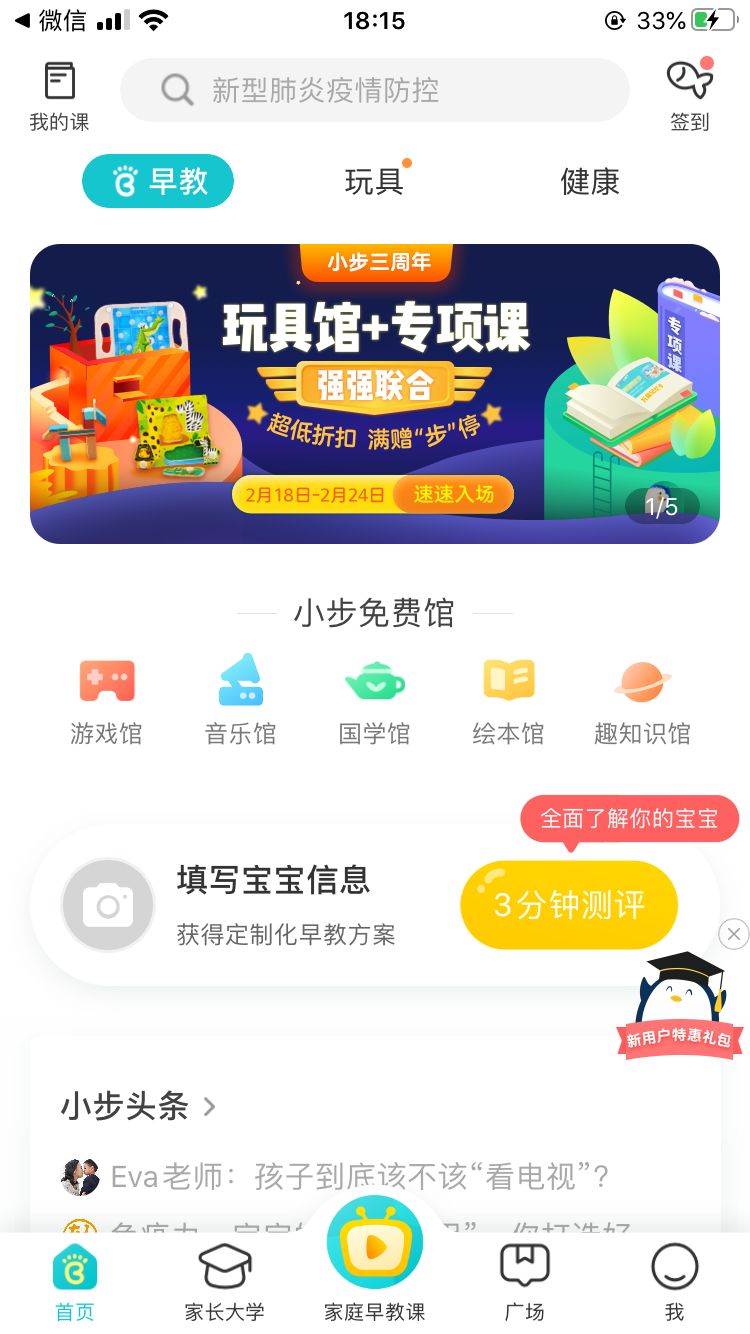Switch to the 健康 tab
The image size is (750, 1334).
(x=590, y=182)
